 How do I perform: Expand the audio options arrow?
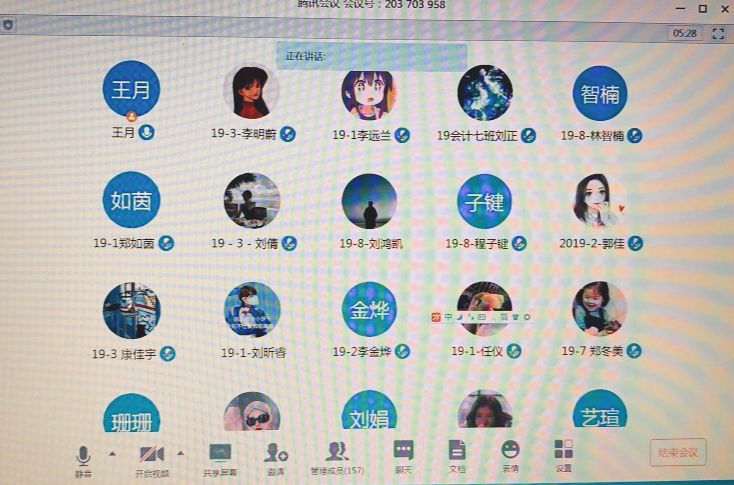112,453
